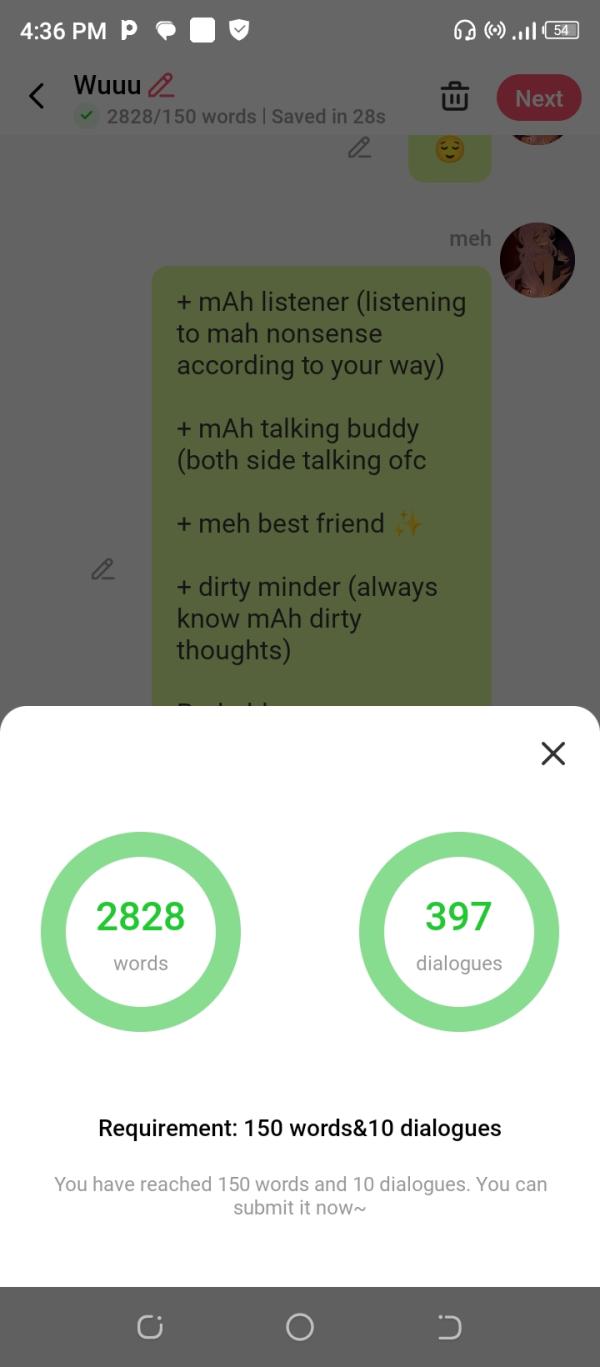Open meh's profile avatar
This screenshot has height=1367, width=600.
pos(537,260)
